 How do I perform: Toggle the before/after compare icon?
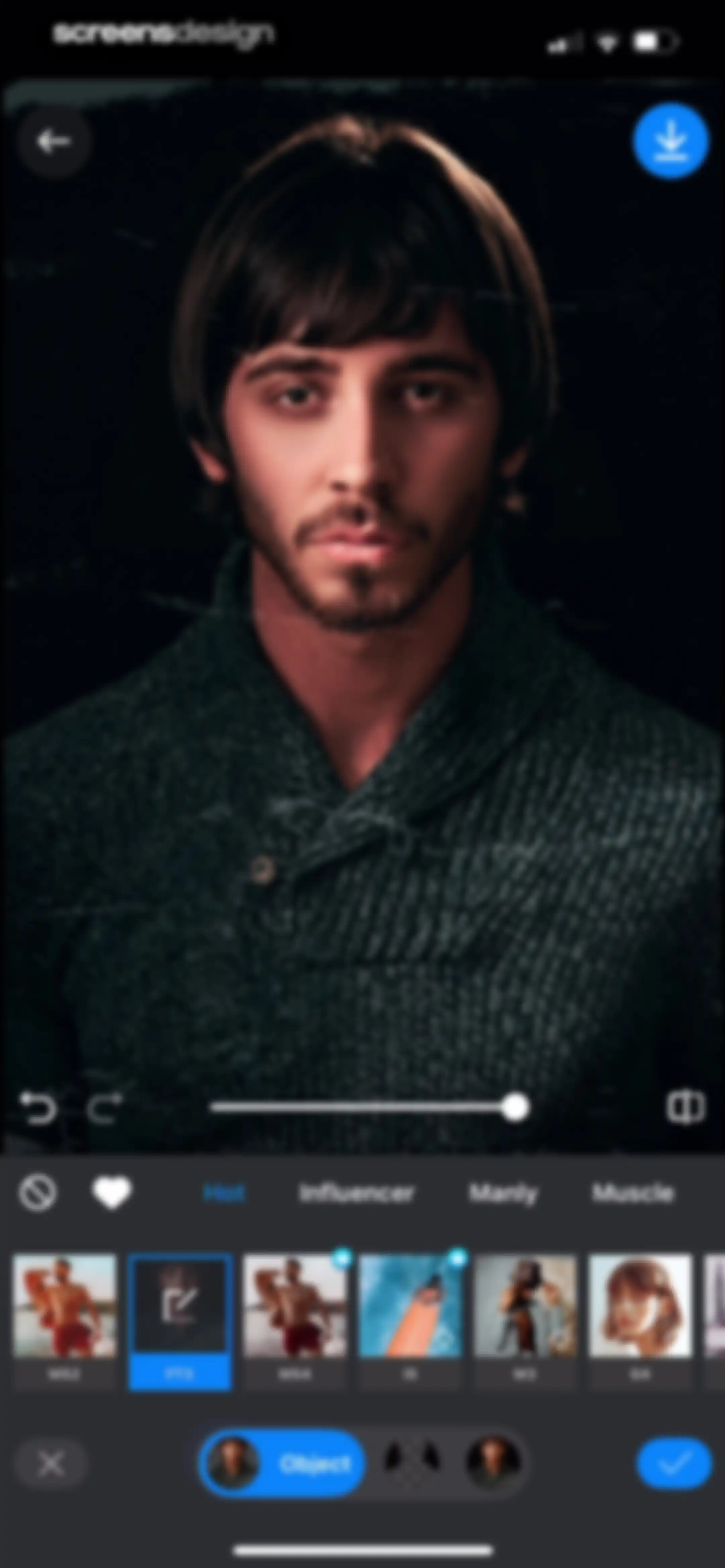pos(686,1106)
